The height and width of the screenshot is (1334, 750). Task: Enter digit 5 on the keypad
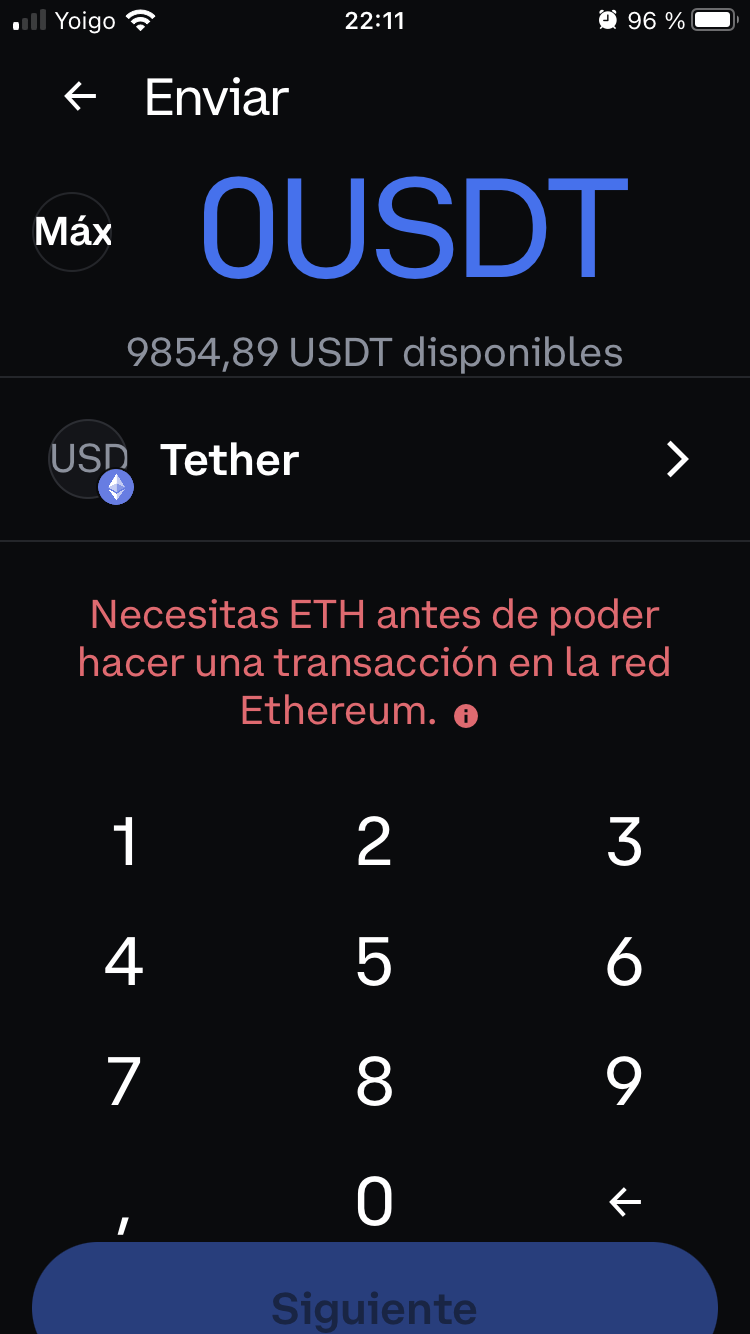374,962
